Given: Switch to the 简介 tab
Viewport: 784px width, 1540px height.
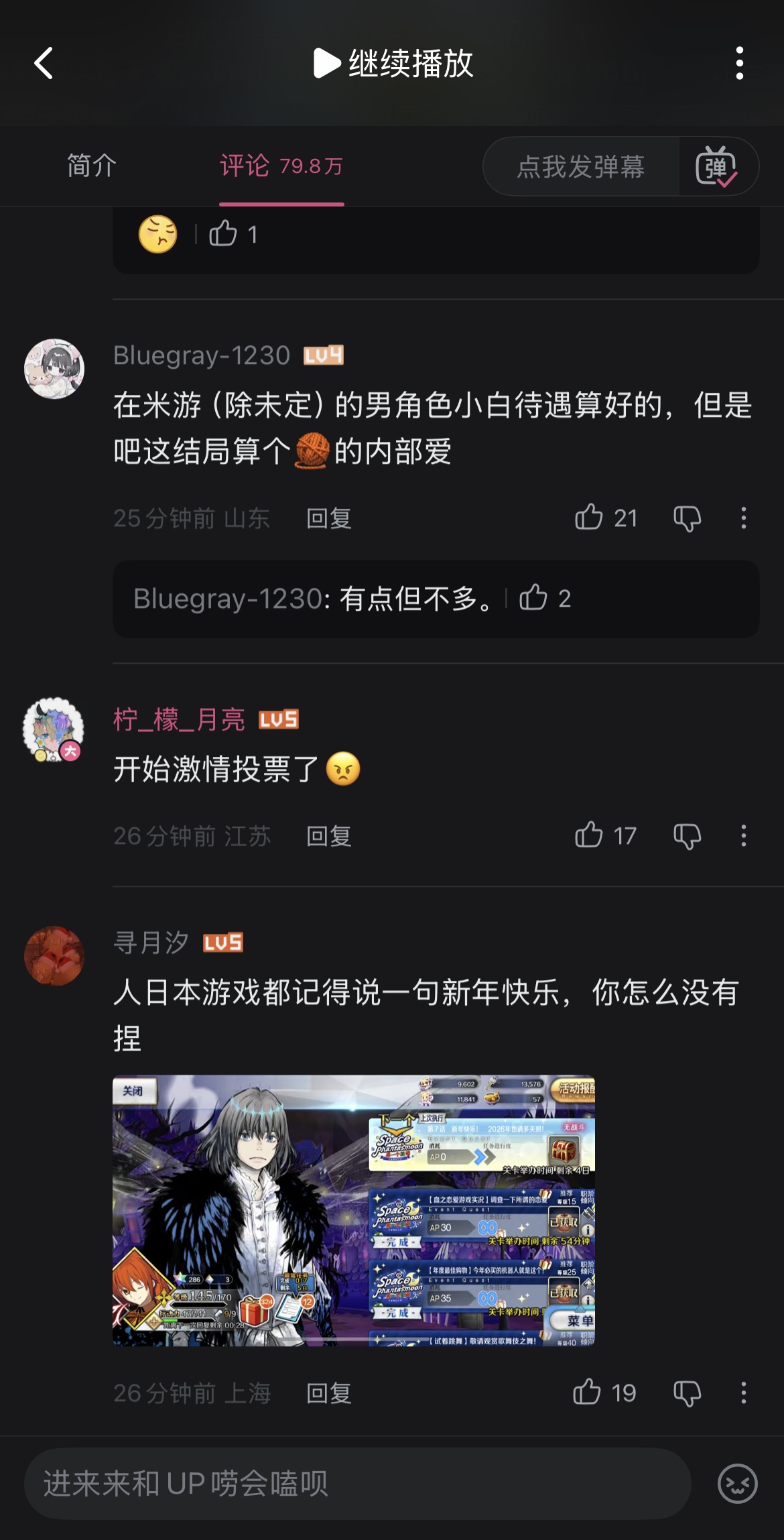Looking at the screenshot, I should (92, 166).
